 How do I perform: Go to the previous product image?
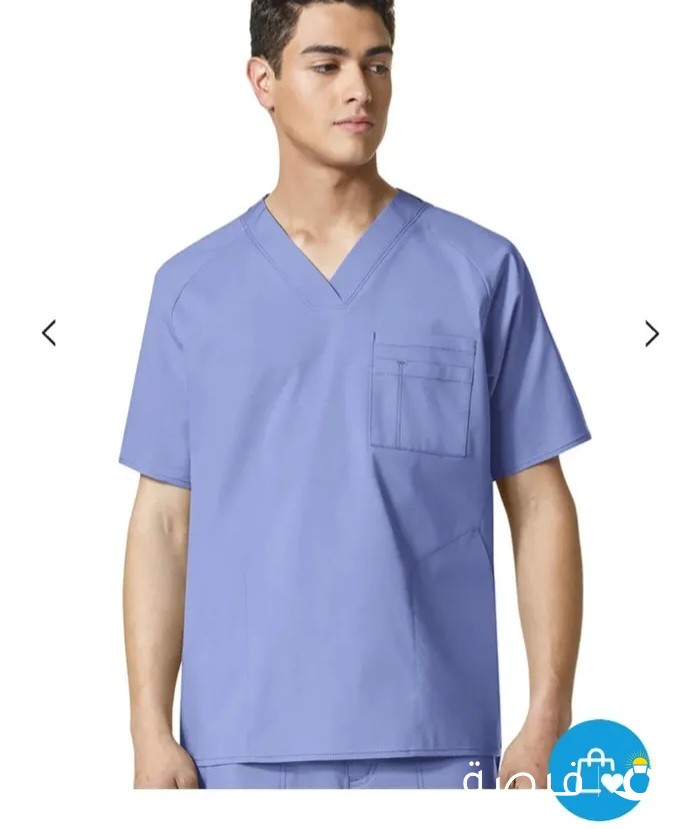(49, 333)
